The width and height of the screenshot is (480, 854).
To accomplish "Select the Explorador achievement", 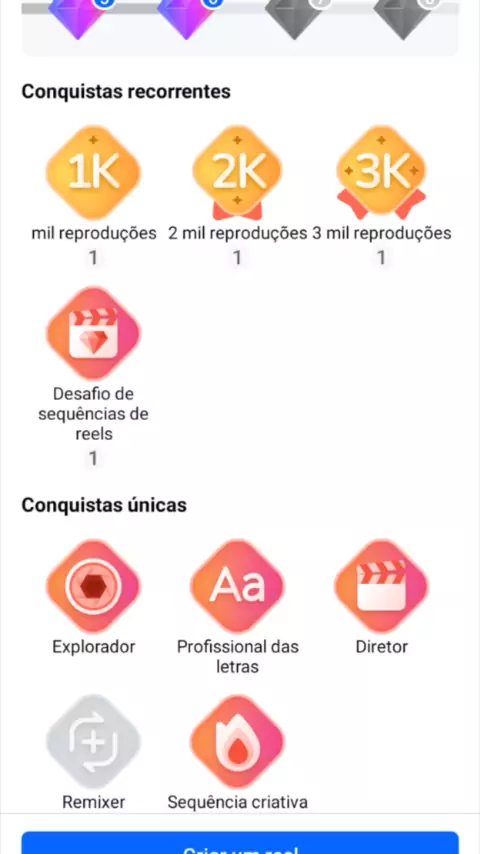I will 93,586.
